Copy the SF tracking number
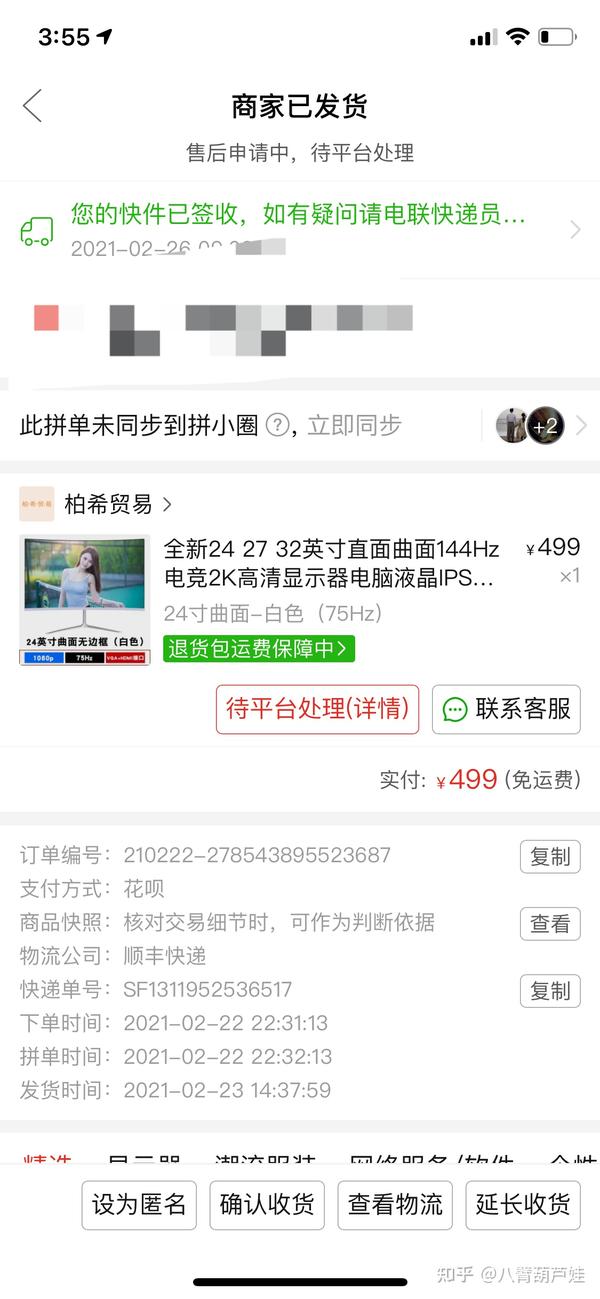Viewport: 600px width, 1299px height. click(550, 991)
